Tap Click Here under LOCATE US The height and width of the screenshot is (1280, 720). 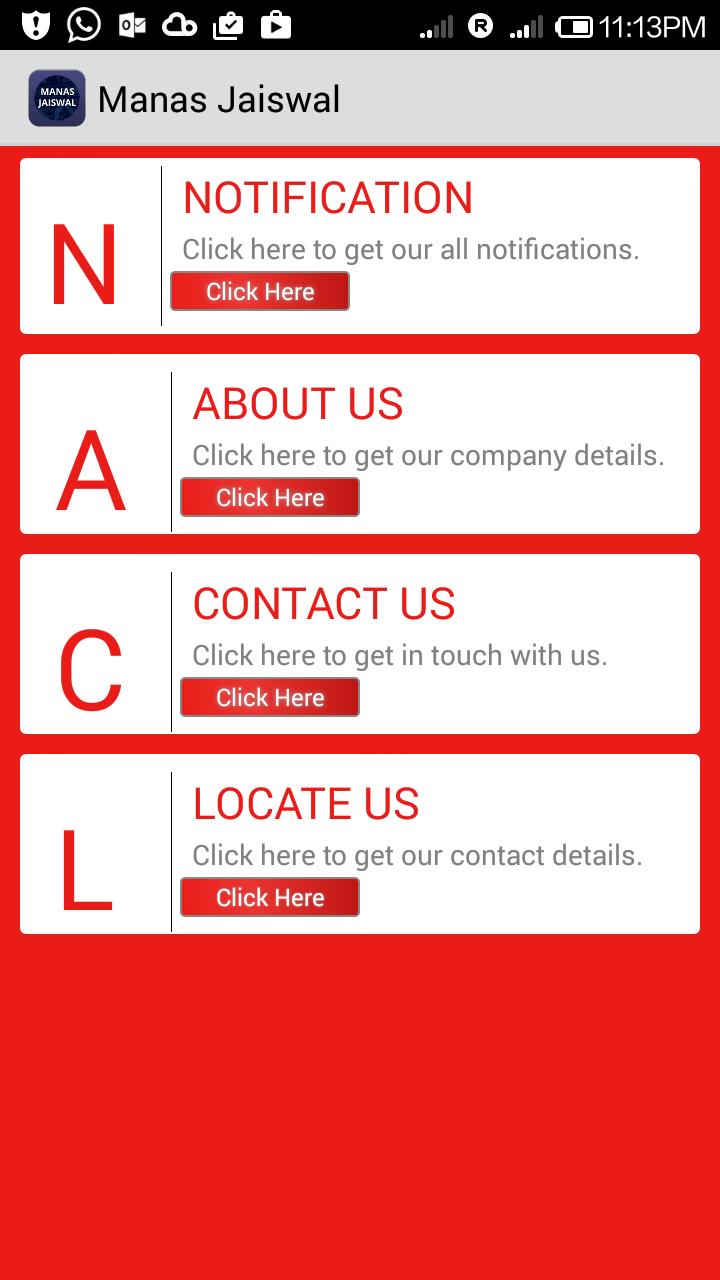270,897
